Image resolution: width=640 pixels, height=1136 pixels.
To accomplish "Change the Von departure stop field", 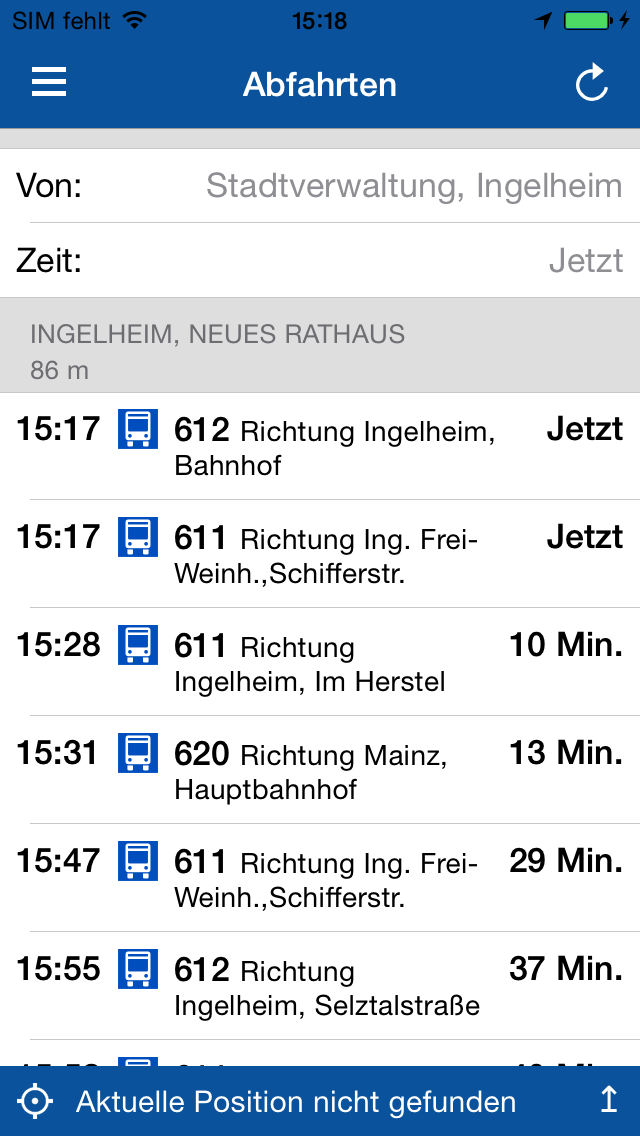I will (320, 185).
